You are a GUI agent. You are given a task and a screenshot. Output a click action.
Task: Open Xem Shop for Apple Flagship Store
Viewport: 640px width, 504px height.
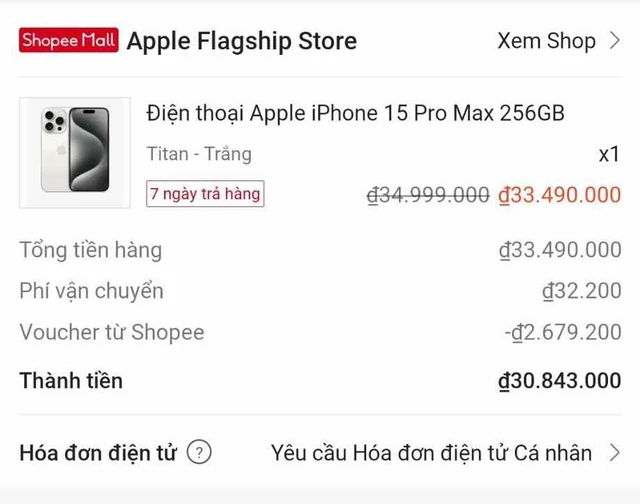click(558, 41)
